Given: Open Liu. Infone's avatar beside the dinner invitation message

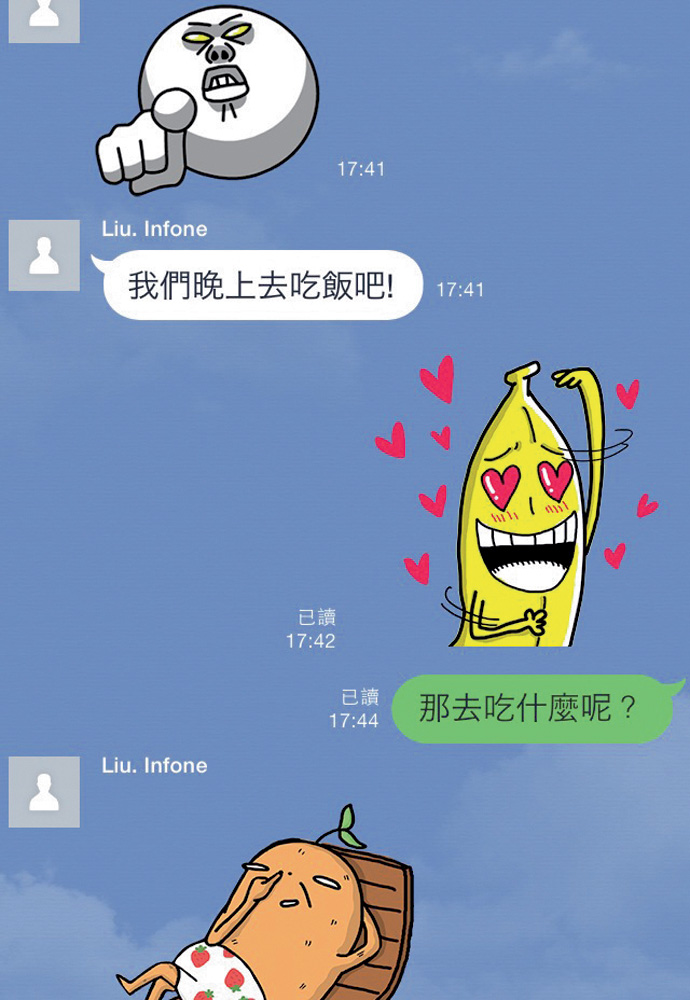Looking at the screenshot, I should (44, 256).
